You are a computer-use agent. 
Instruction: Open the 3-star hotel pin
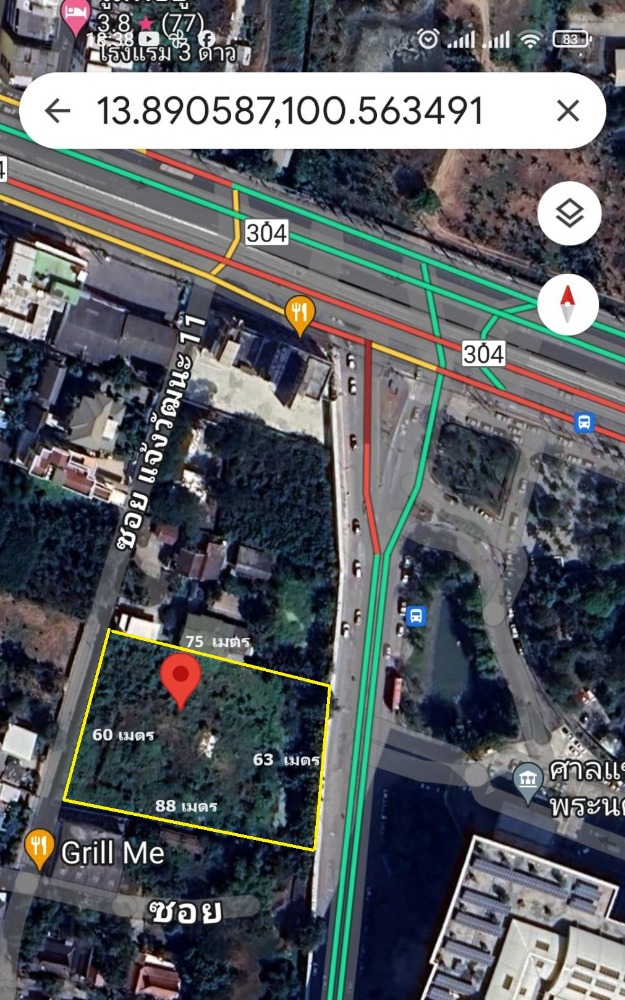tap(76, 17)
